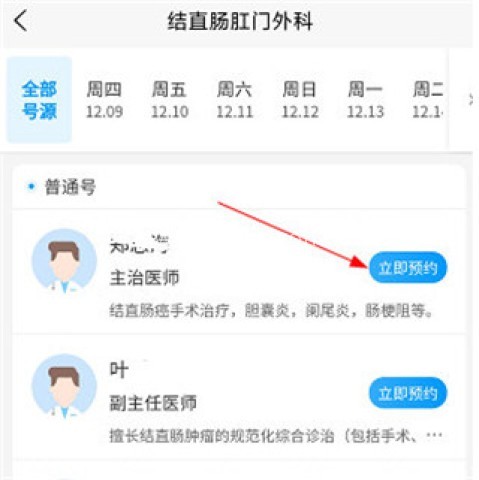Select the 全部号源 tab
Image resolution: width=479 pixels, height=480 pixels.
coord(39,100)
